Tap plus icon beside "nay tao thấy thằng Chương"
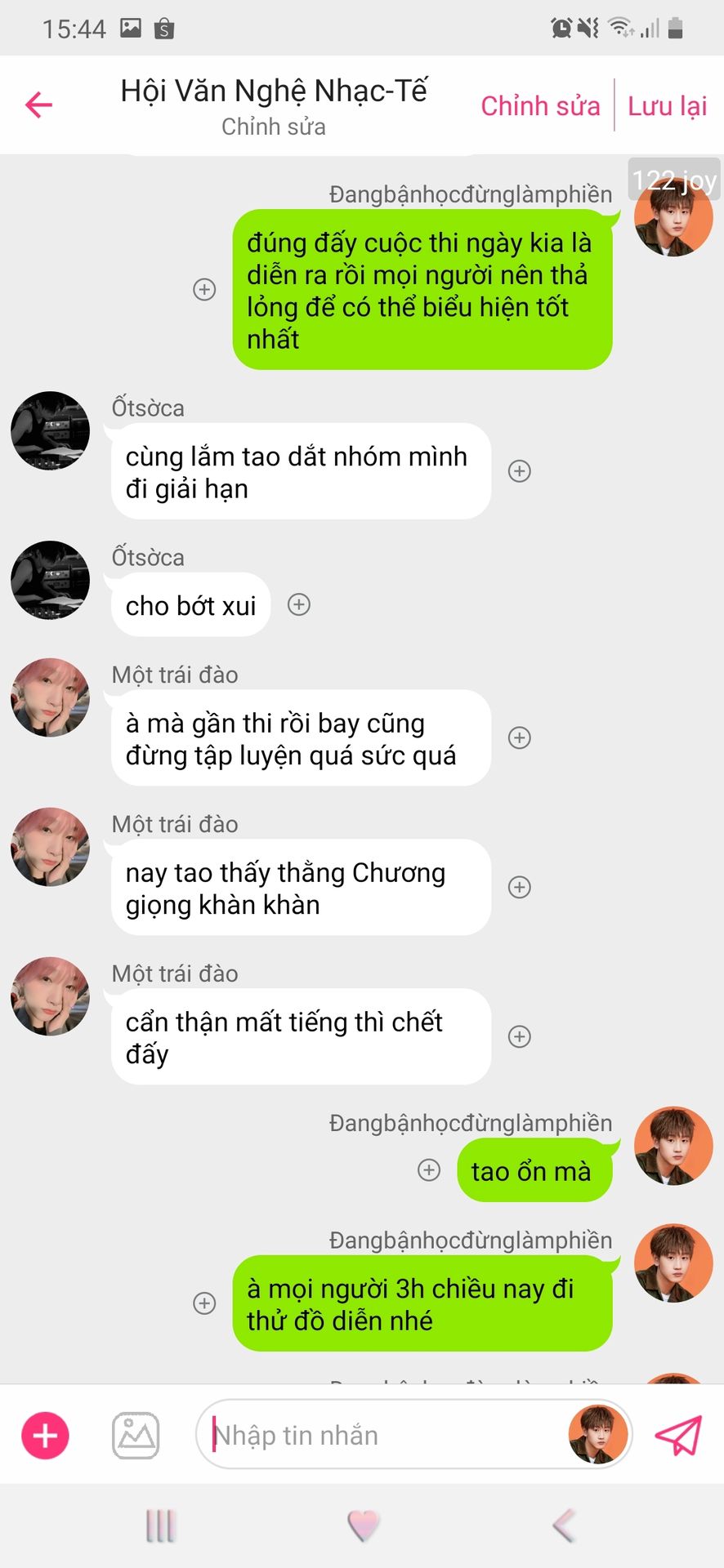Screen dimensions: 724x1568 pyautogui.click(x=520, y=887)
